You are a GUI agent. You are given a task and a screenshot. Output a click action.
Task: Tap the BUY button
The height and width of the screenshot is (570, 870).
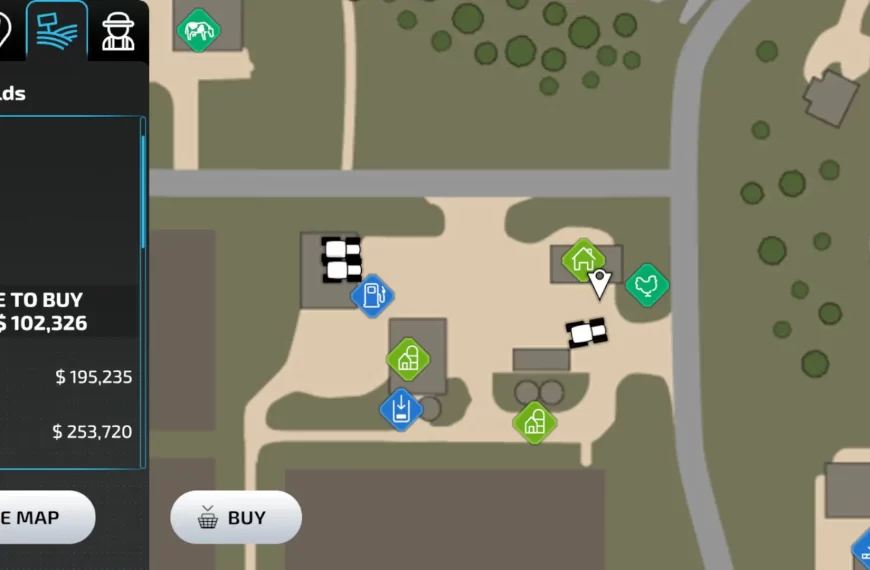(235, 517)
